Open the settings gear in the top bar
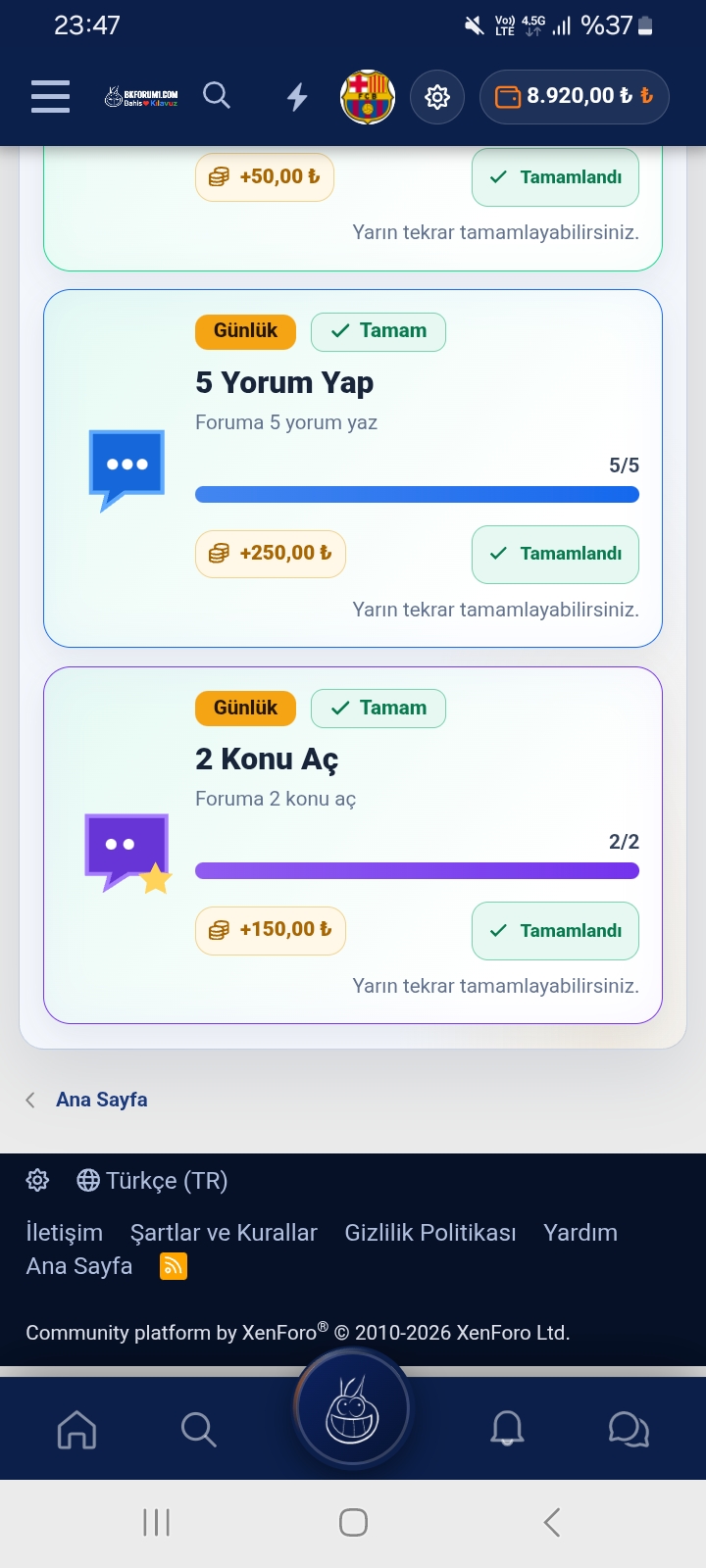Image resolution: width=706 pixels, height=1568 pixels. tap(437, 97)
